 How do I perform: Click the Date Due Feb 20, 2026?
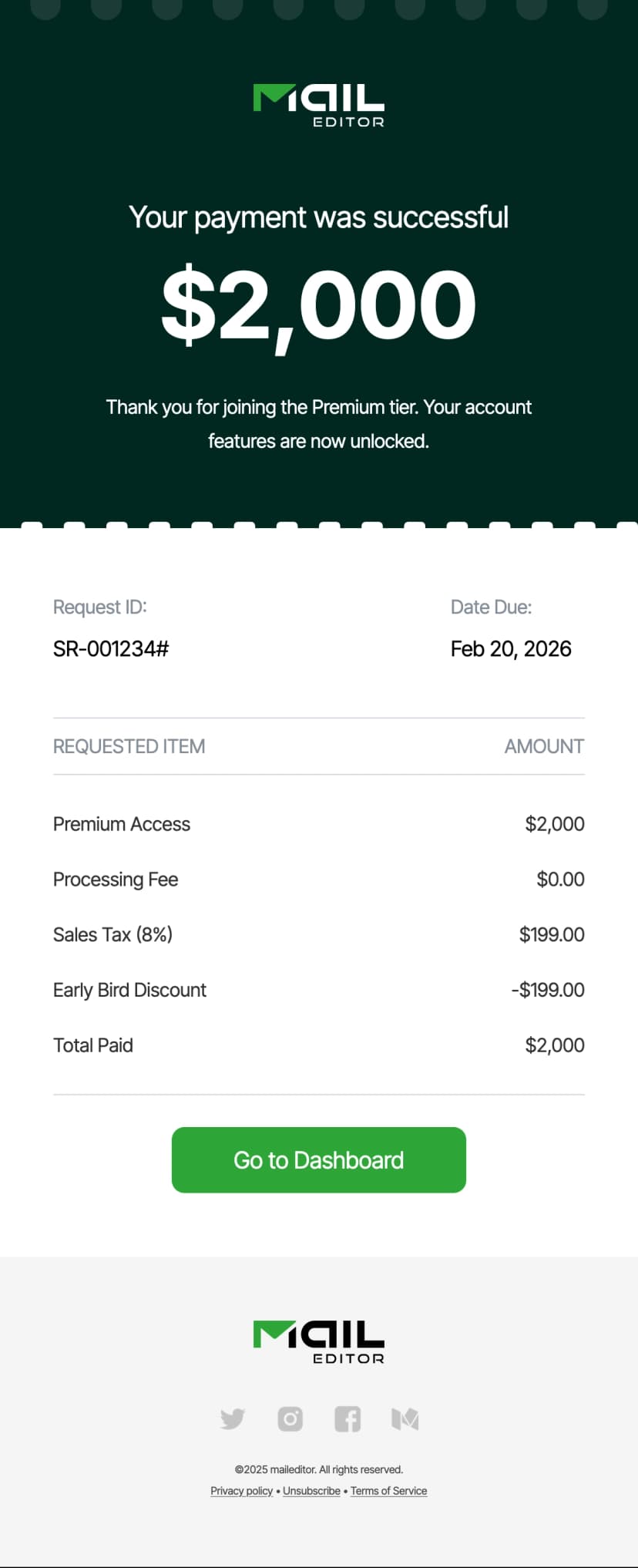pos(510,648)
